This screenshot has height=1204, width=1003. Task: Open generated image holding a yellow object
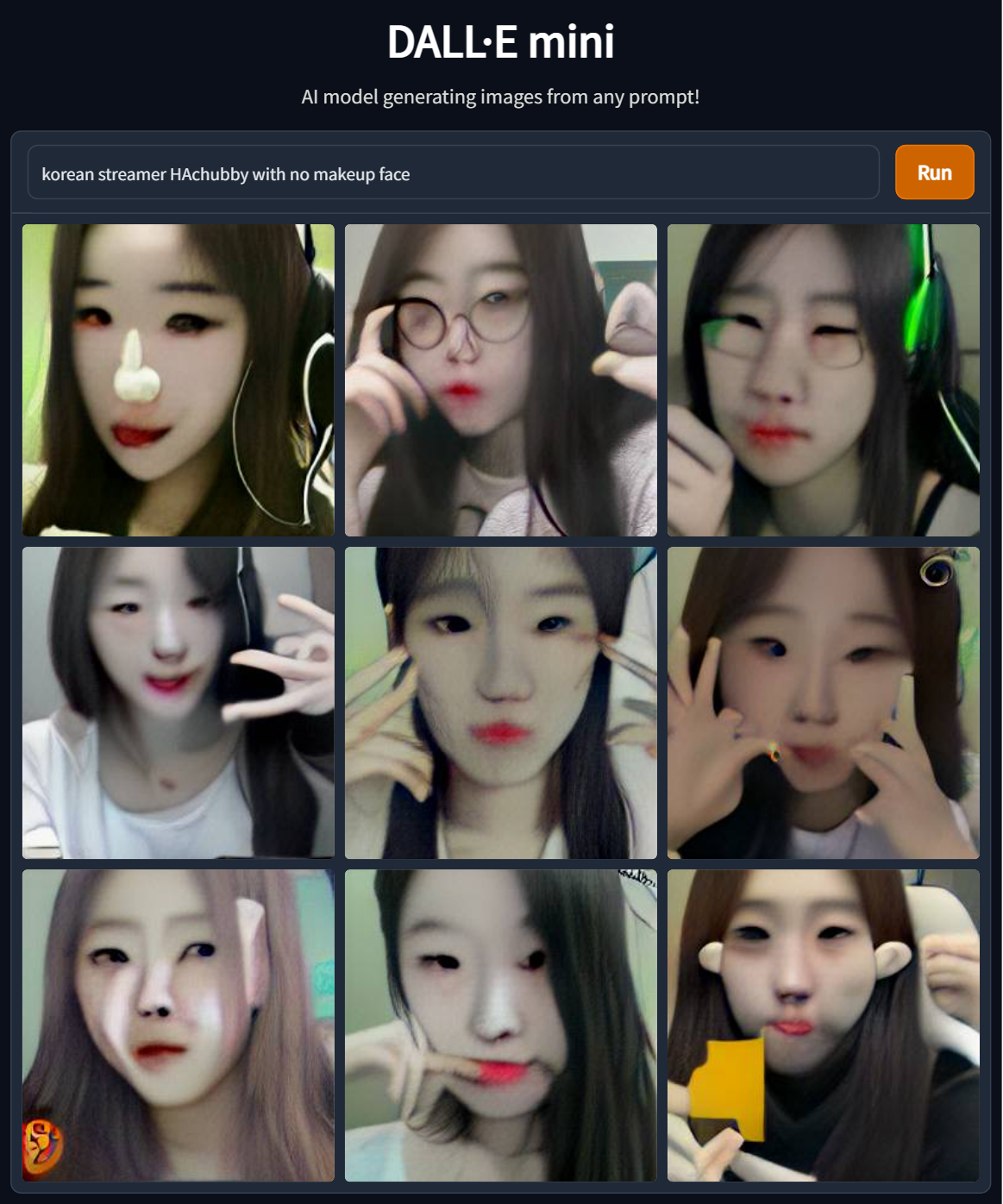click(x=823, y=1025)
